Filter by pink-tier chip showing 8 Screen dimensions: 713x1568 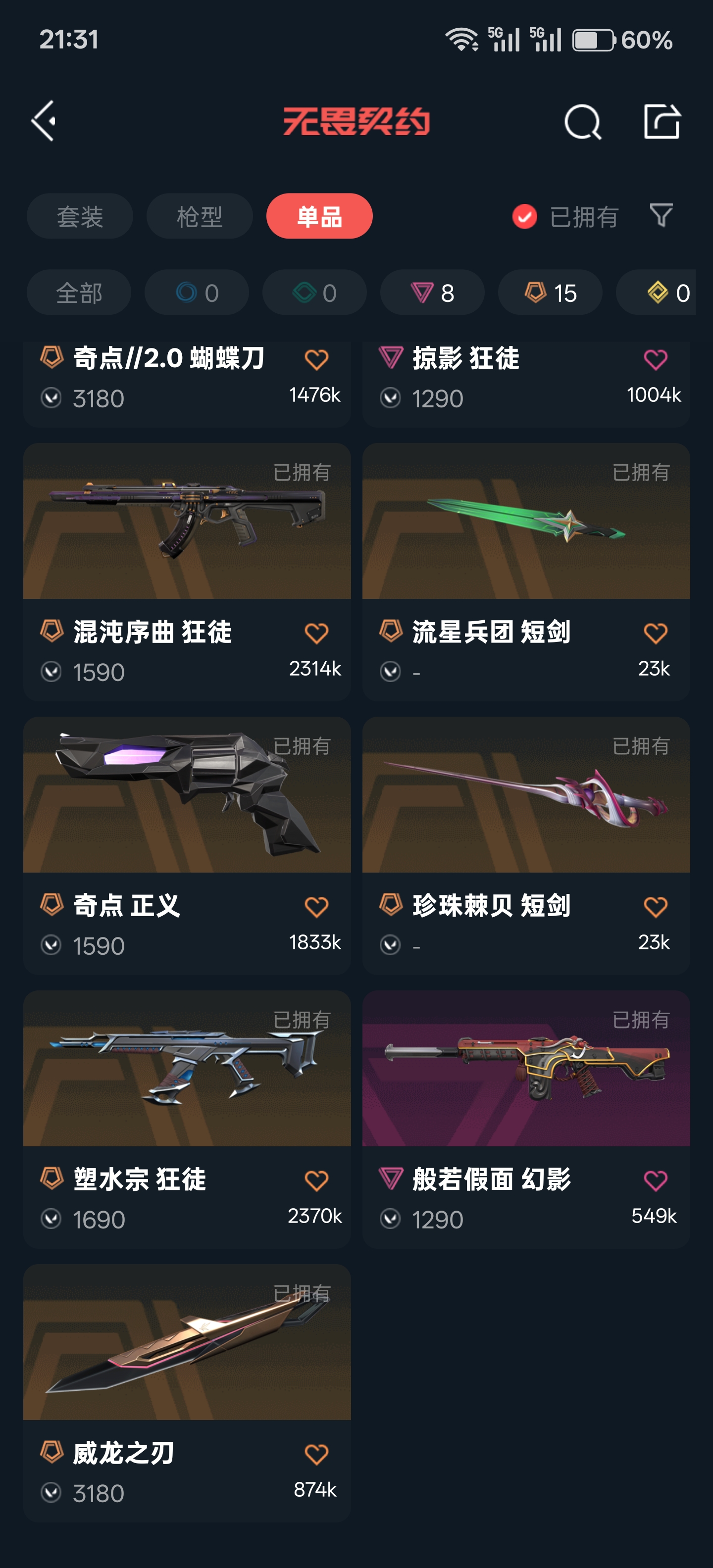tap(432, 293)
